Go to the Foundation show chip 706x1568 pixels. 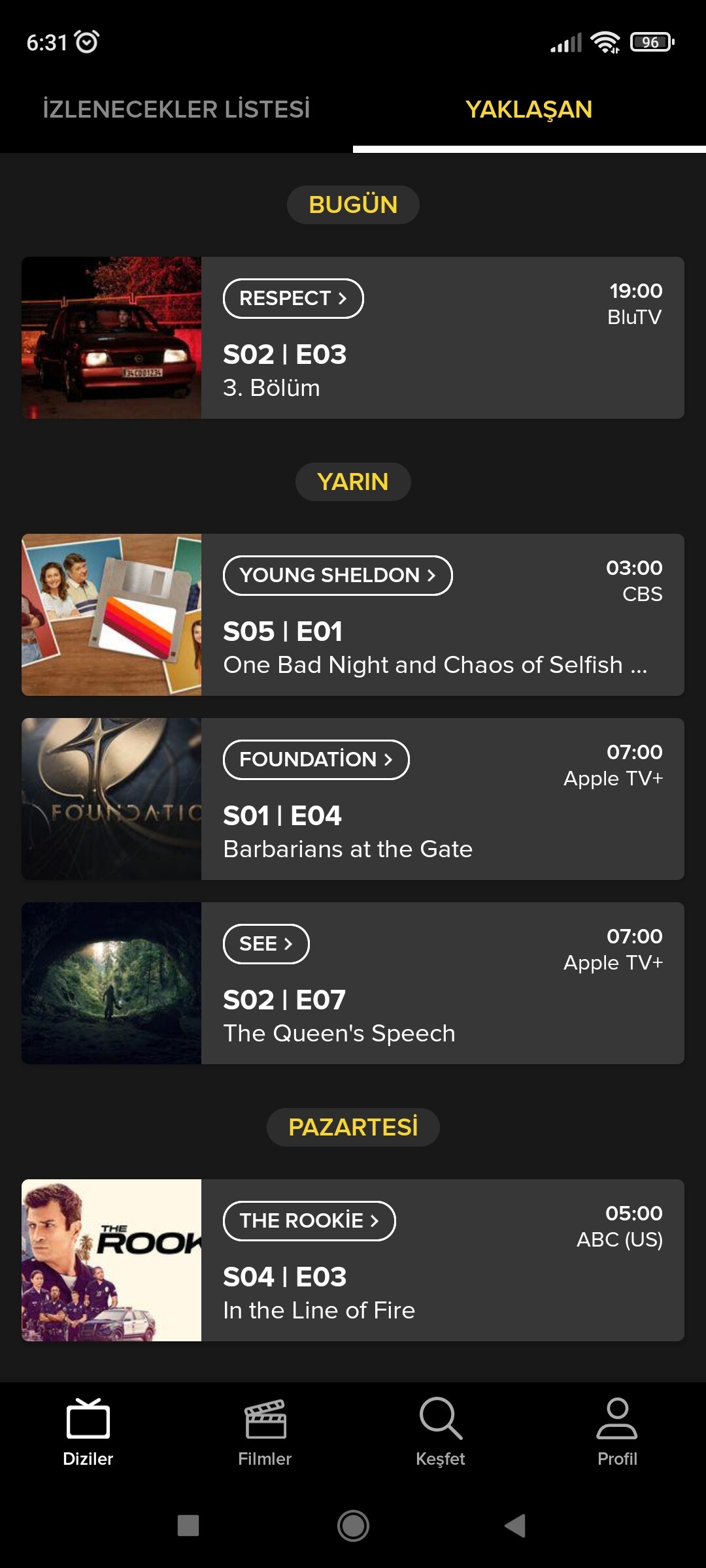tap(316, 760)
